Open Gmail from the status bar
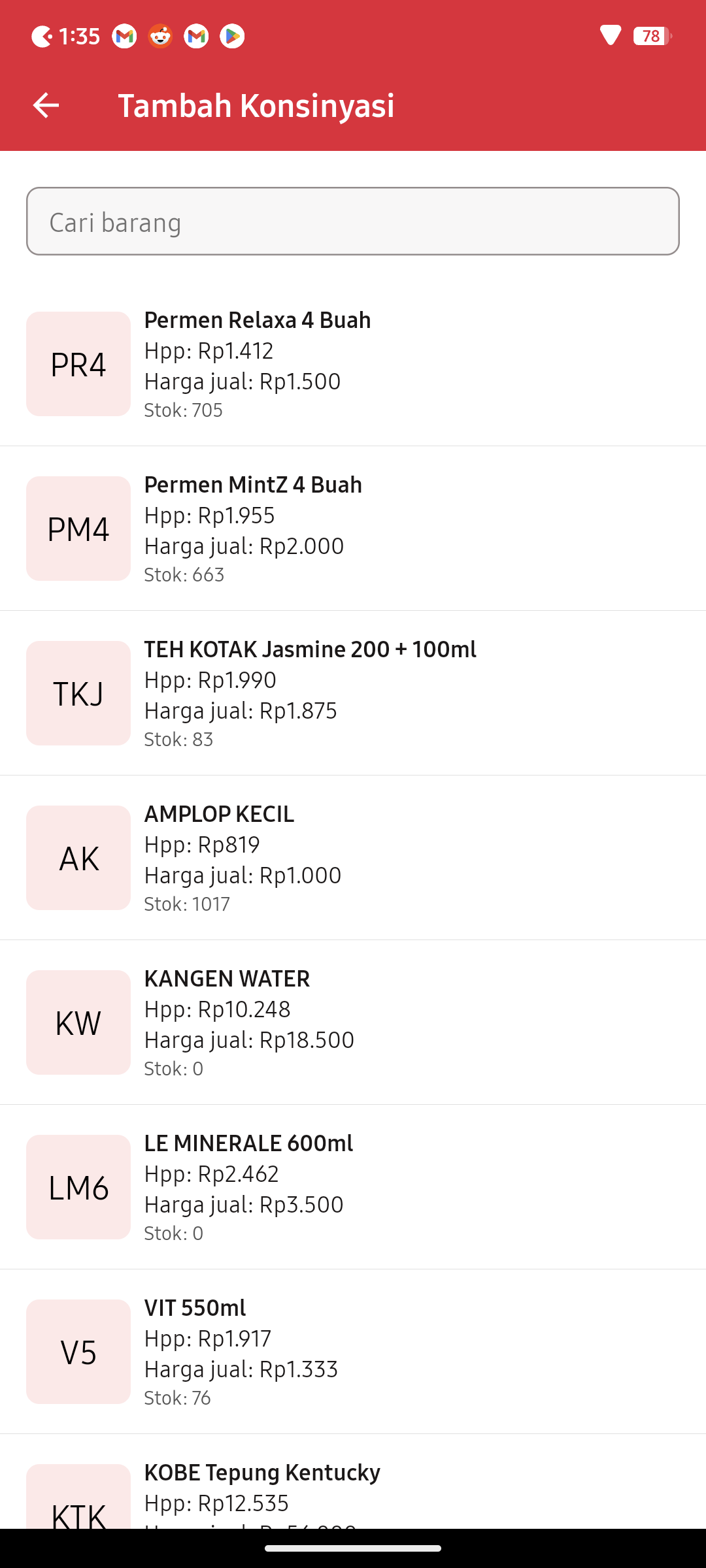 (x=124, y=36)
